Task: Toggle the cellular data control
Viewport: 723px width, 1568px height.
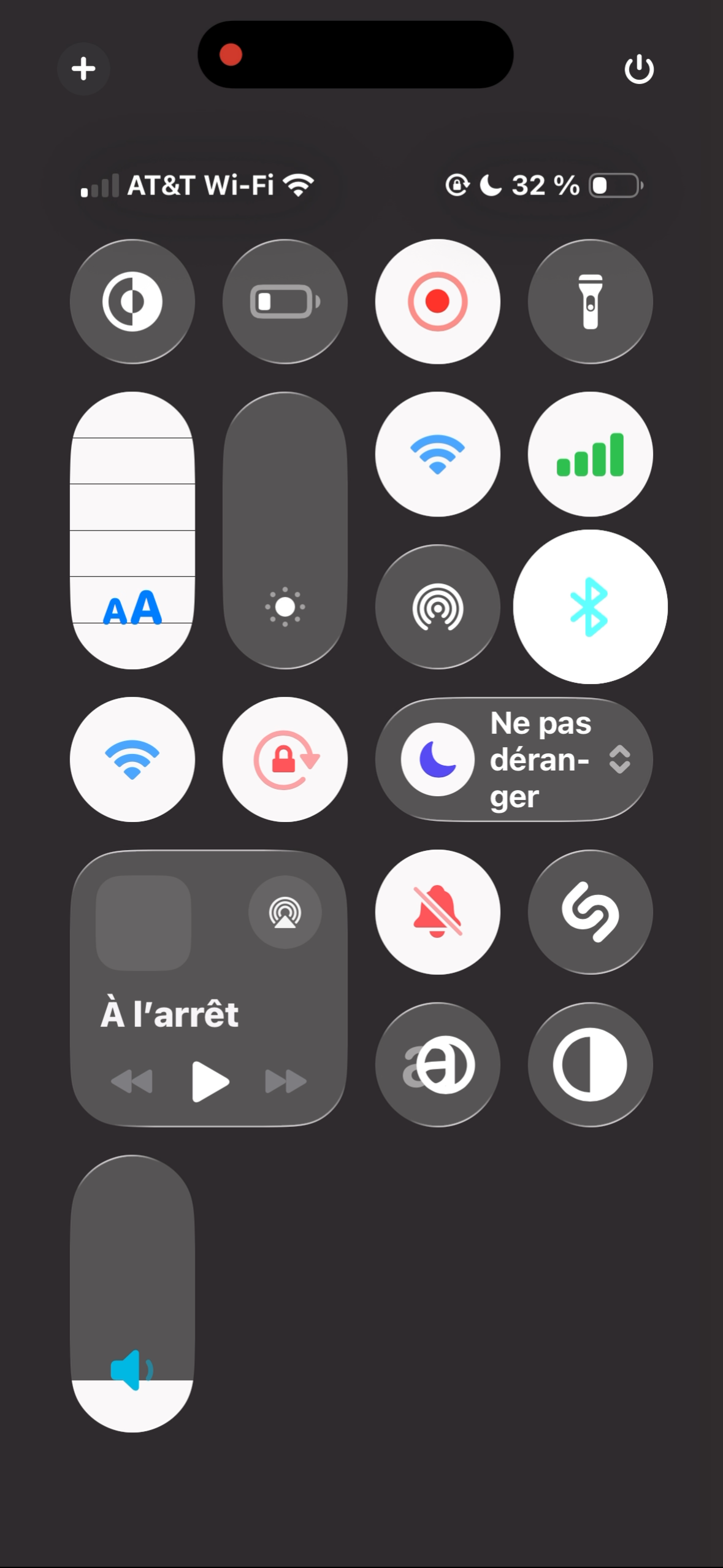Action: pos(591,454)
